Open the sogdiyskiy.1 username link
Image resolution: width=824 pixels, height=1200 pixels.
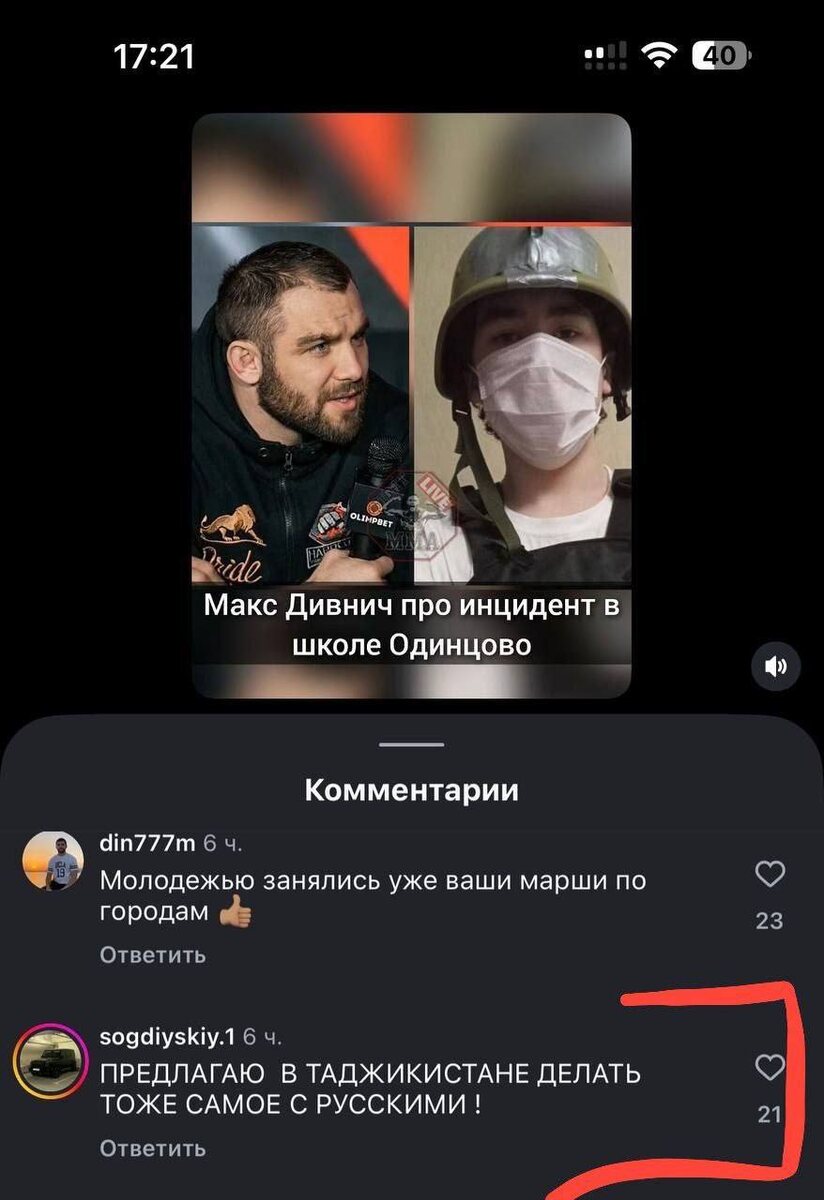(167, 1037)
